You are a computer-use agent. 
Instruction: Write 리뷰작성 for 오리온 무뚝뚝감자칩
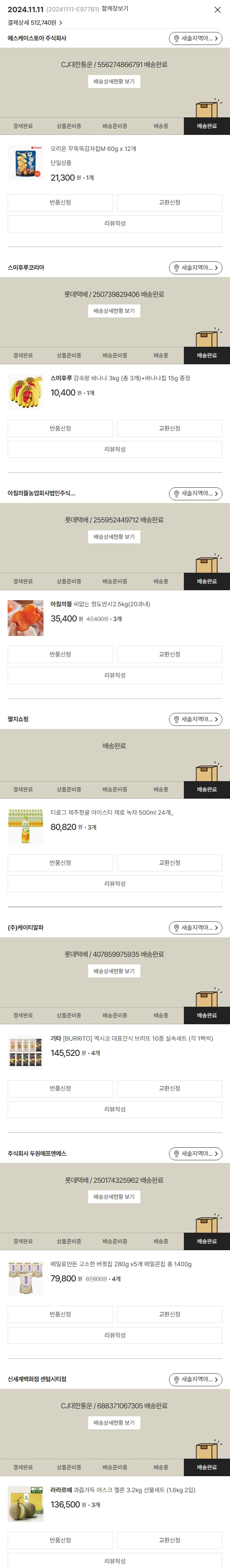[x=115, y=223]
